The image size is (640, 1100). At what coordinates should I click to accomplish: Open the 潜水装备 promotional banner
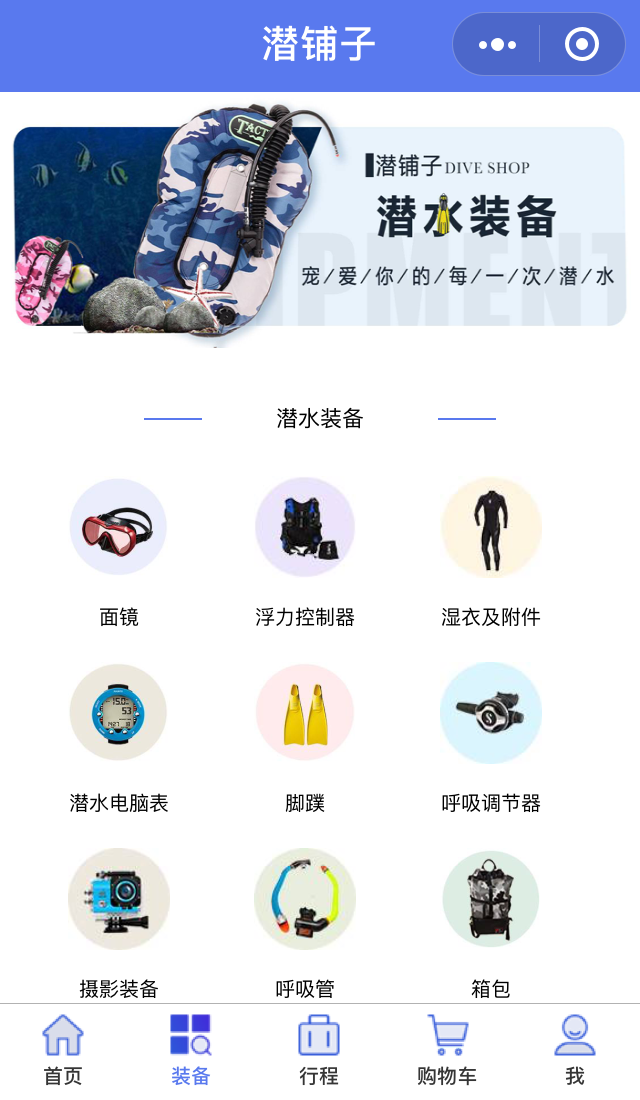(x=319, y=226)
